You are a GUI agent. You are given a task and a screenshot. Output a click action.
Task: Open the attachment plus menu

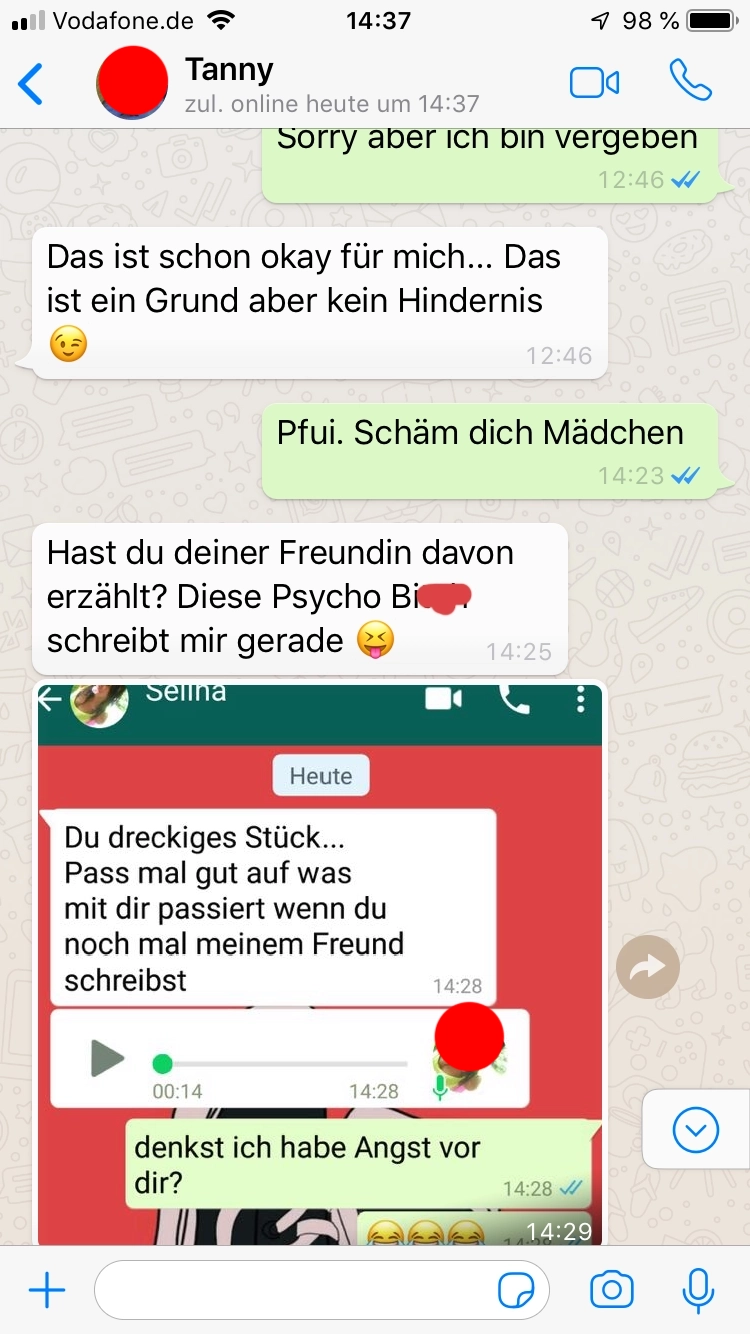47,1291
